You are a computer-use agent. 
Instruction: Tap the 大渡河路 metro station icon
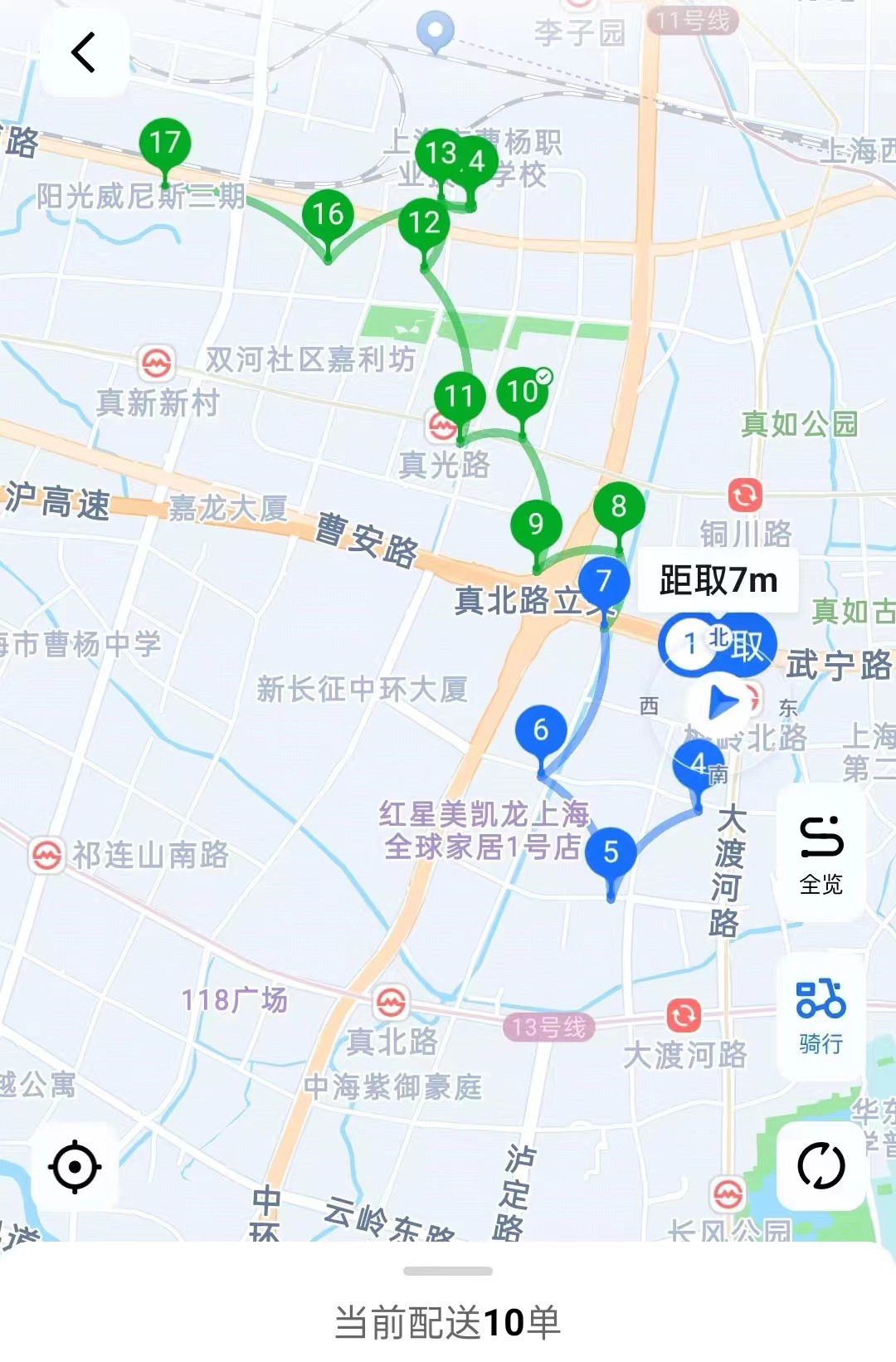coord(684,1014)
